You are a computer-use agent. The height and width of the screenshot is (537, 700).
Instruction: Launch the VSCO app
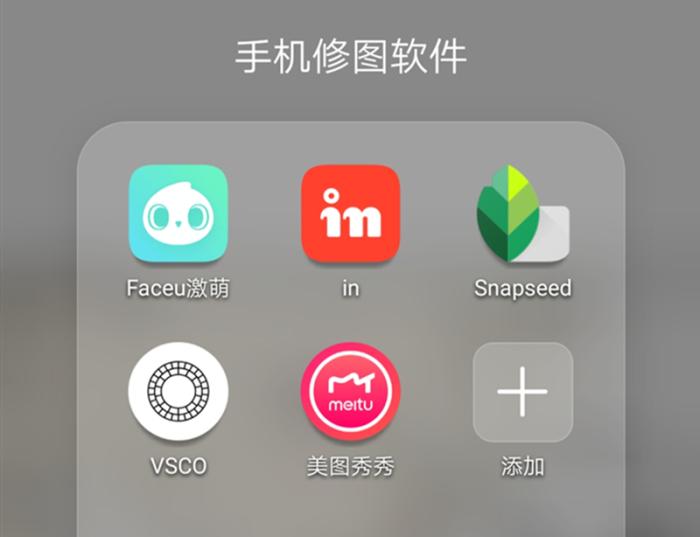178,391
